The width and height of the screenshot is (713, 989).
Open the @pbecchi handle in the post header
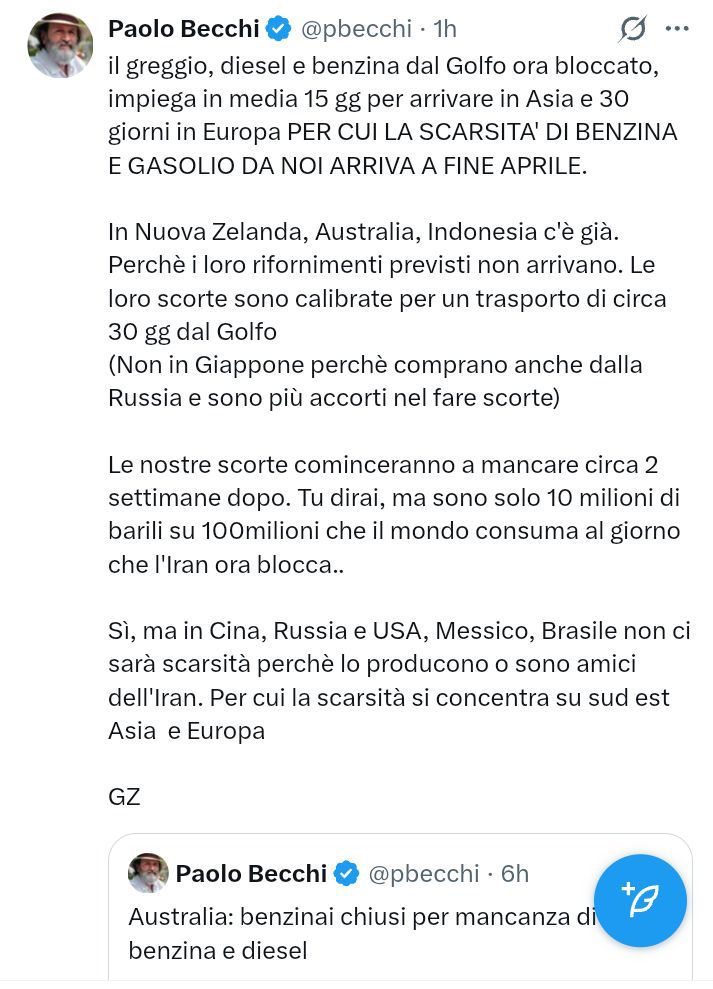356,29
